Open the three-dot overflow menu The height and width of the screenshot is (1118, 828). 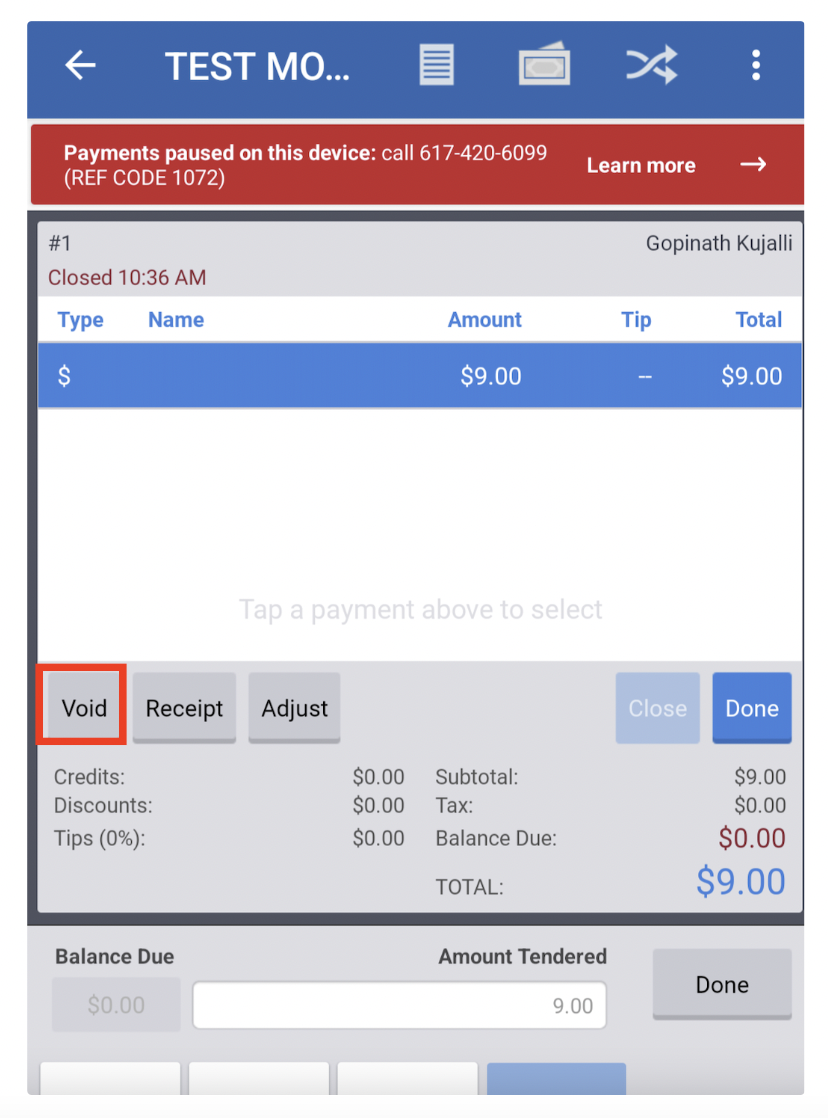(756, 66)
